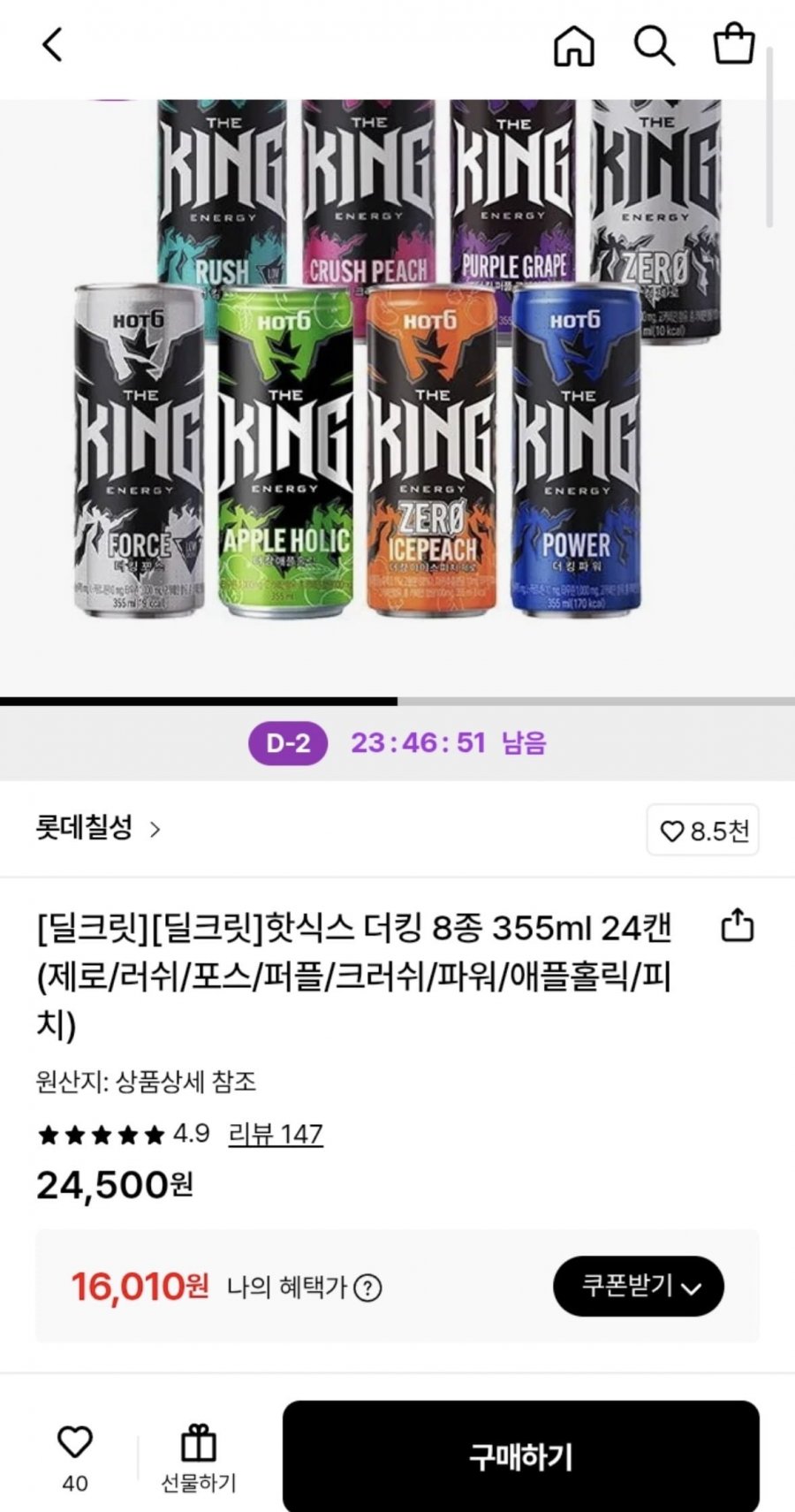
Task: Tap 구매하기 to buy the product
Action: tap(520, 1456)
